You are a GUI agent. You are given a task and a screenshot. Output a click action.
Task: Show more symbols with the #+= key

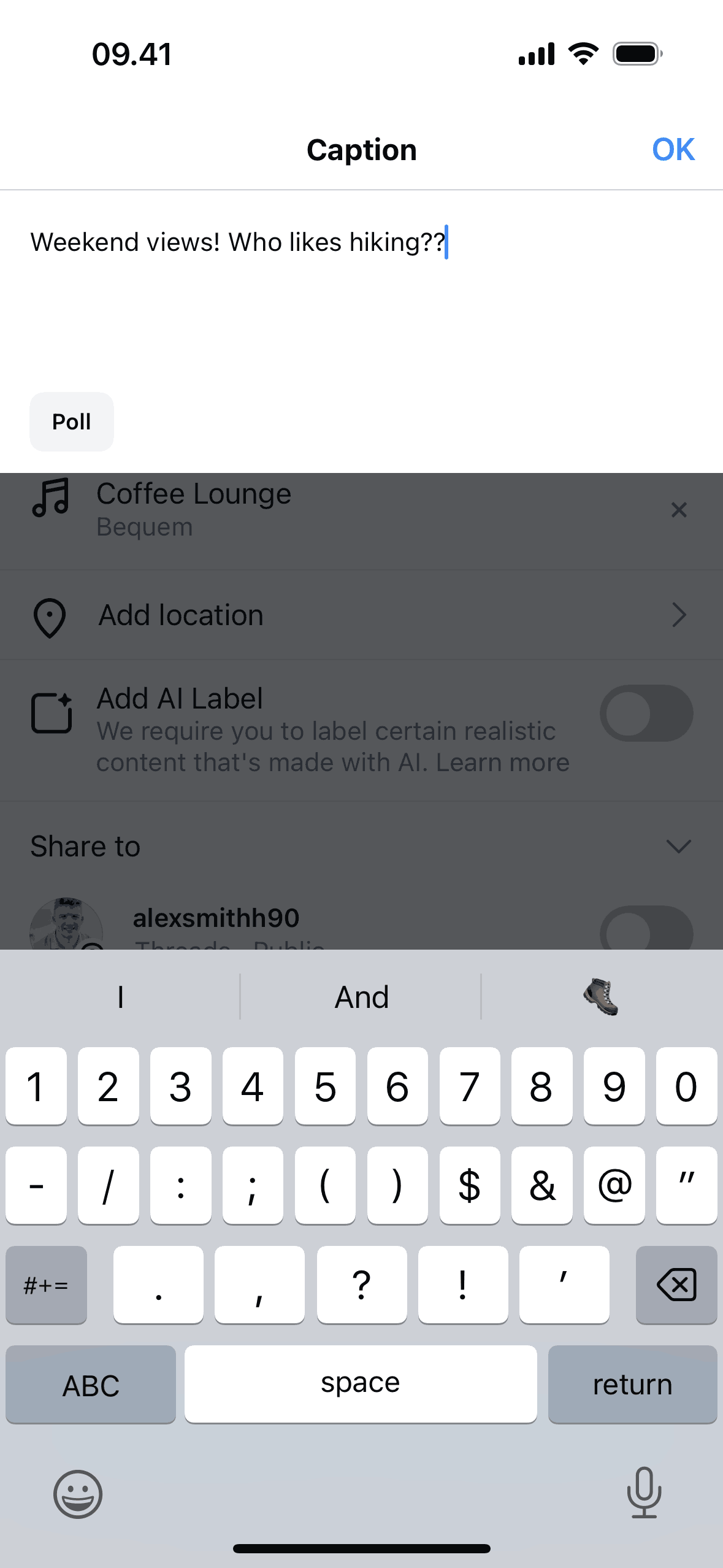46,1284
